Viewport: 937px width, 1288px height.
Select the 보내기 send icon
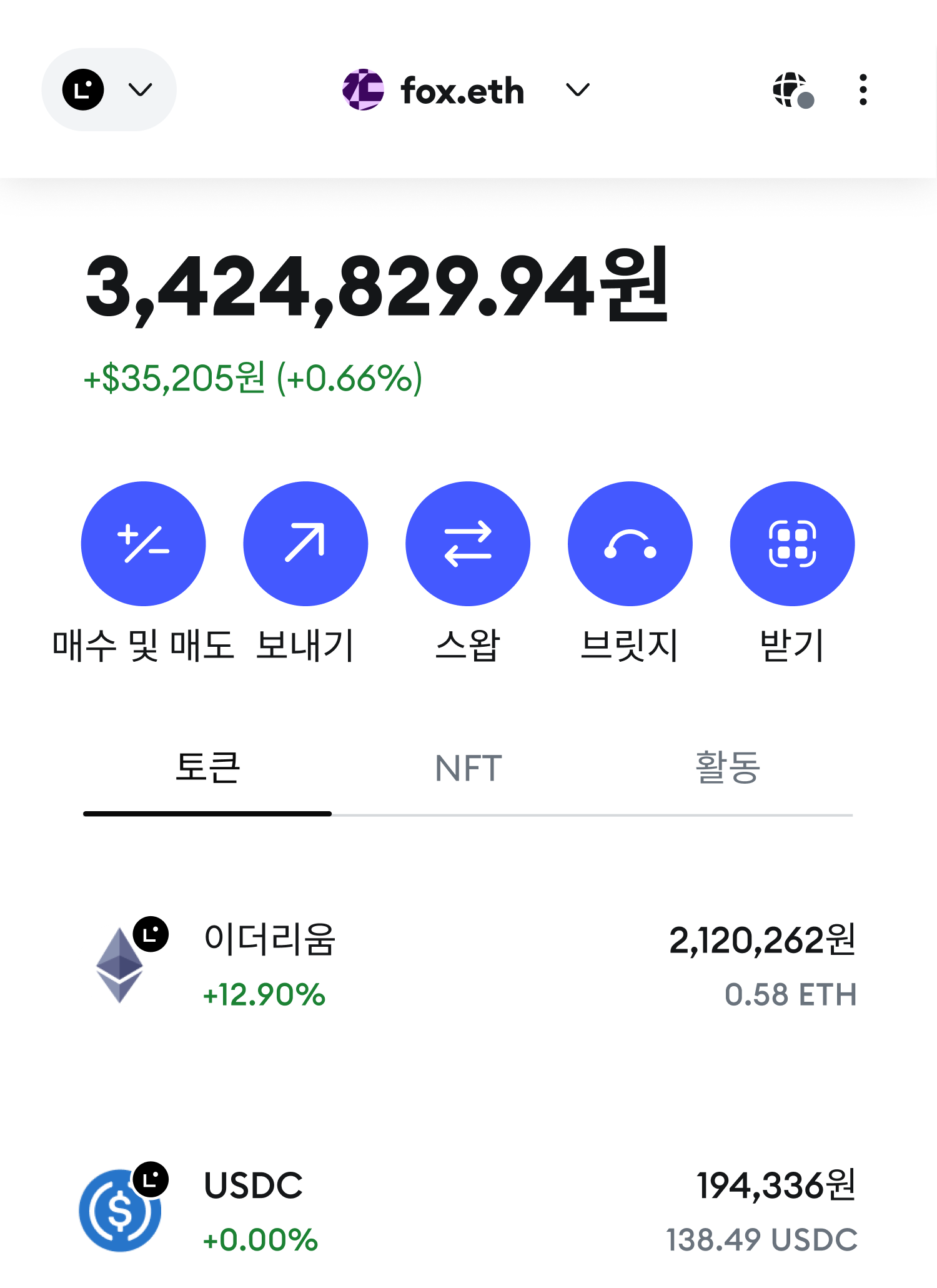(x=305, y=544)
